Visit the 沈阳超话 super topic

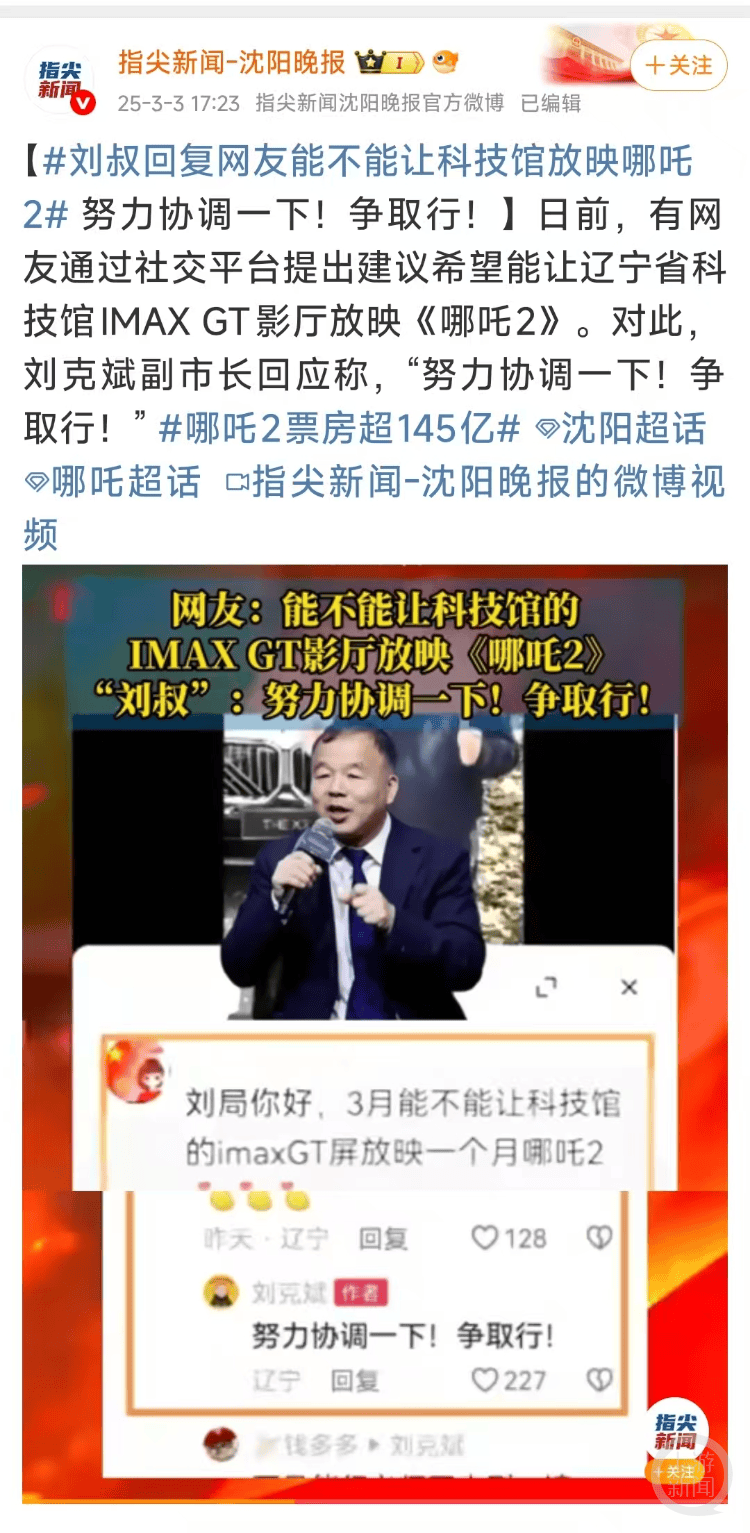[620, 428]
